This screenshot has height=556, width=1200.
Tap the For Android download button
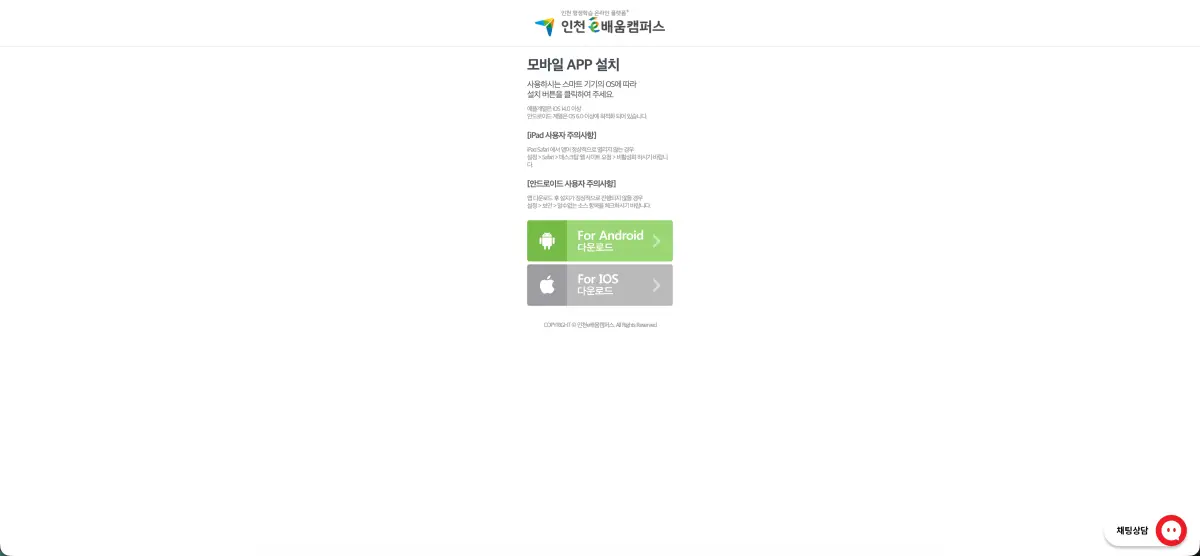pos(599,241)
